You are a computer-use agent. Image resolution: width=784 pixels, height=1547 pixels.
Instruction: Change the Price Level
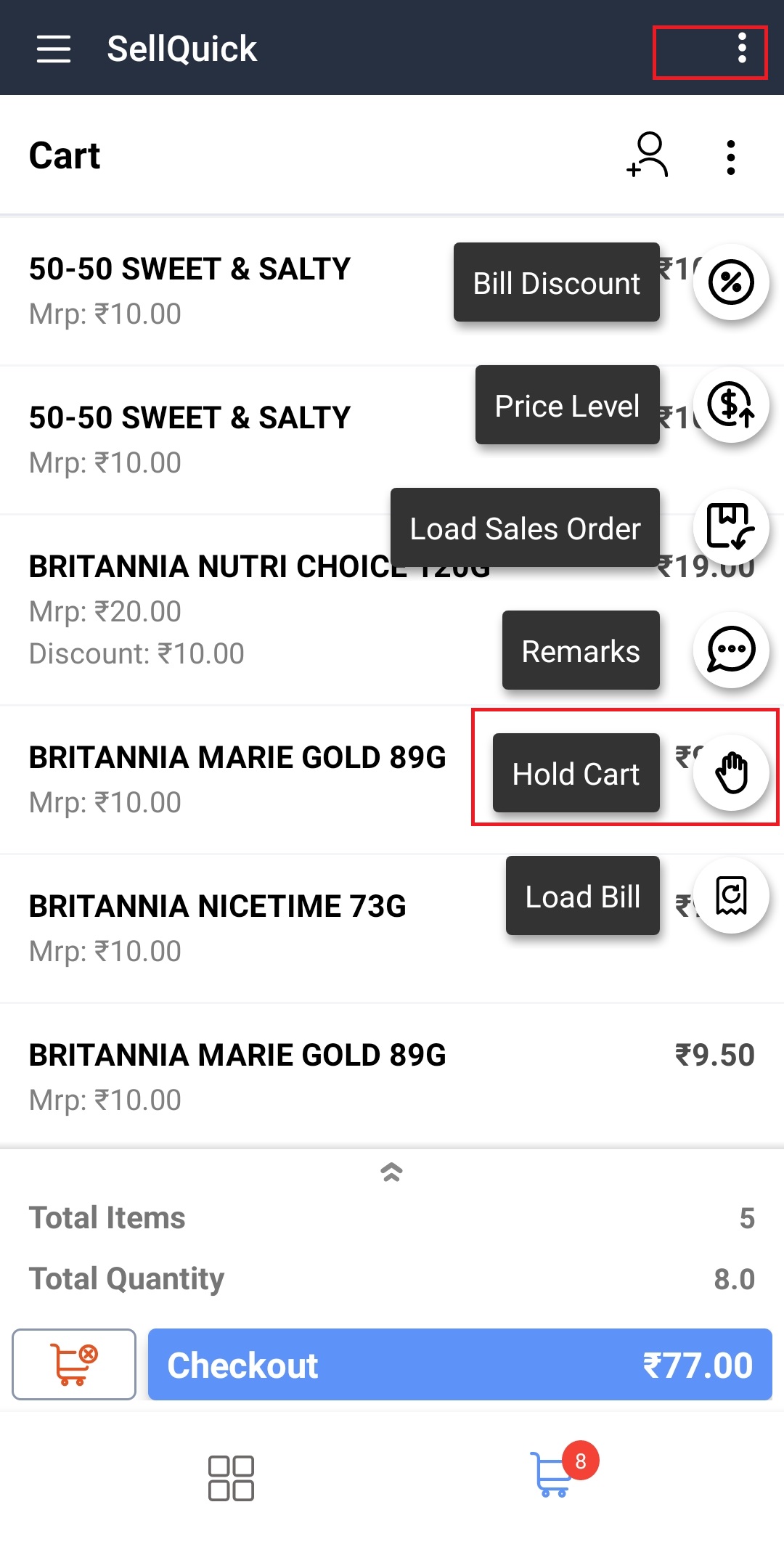(731, 405)
